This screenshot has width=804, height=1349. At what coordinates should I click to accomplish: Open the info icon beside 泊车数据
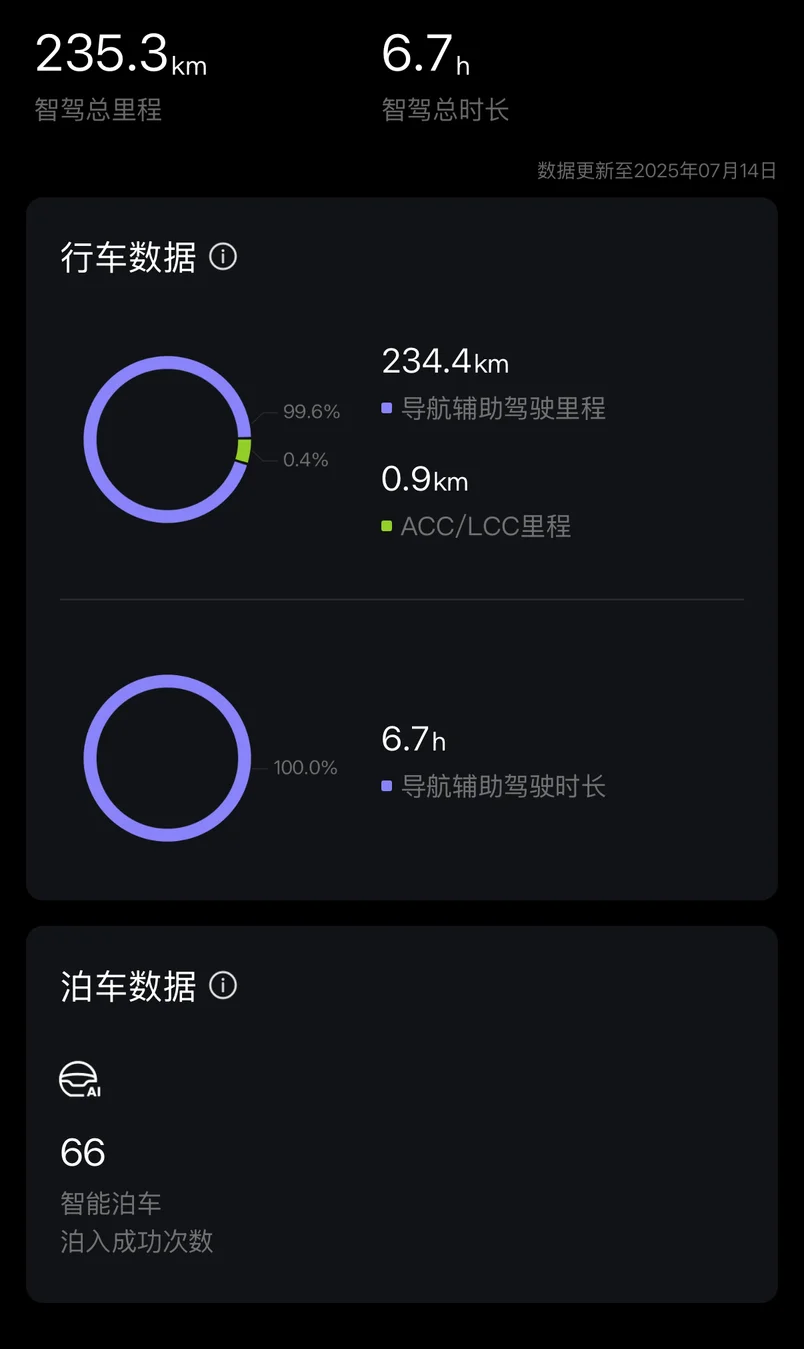pos(223,986)
